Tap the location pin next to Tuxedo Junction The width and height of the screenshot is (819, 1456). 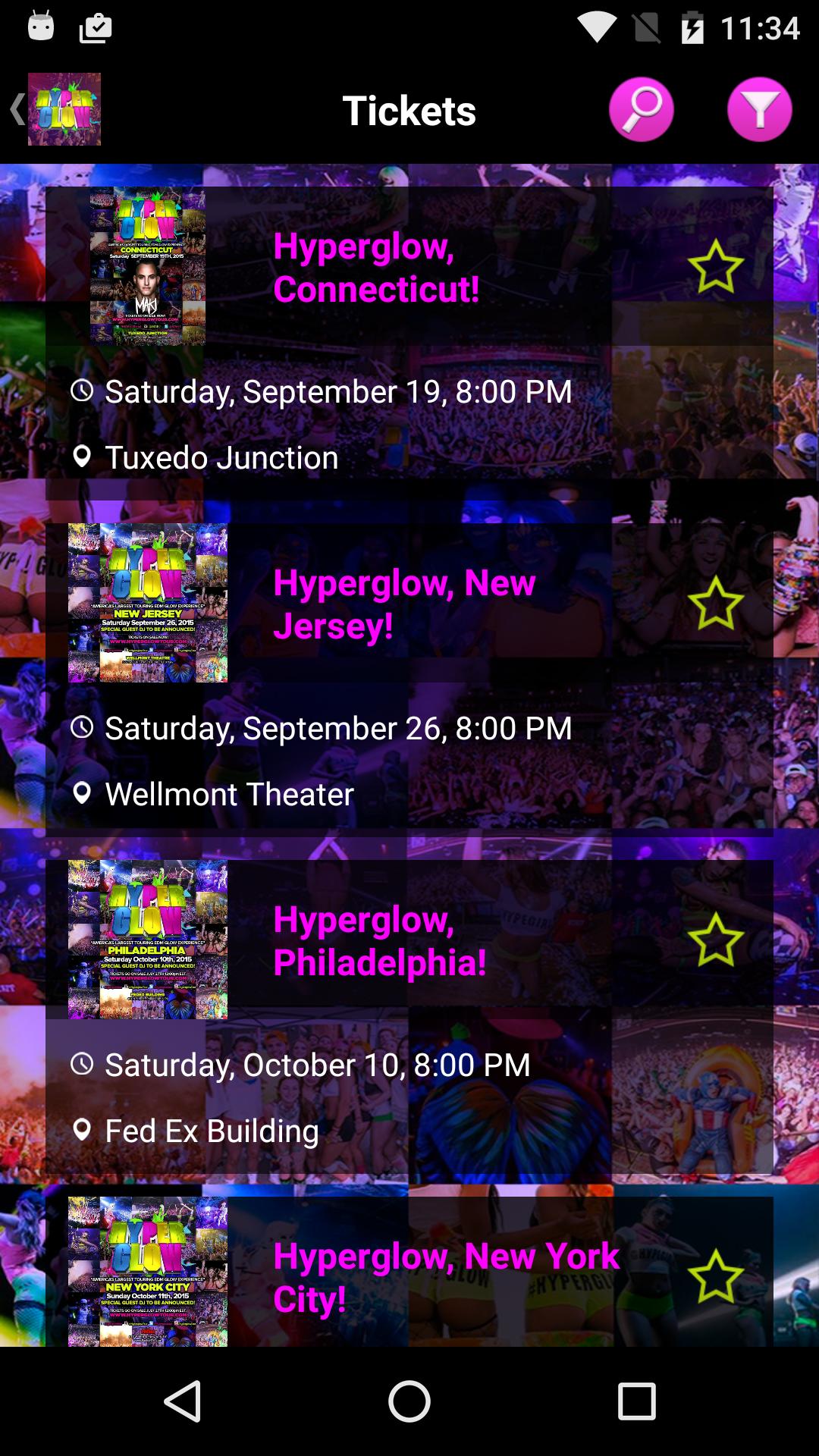pyautogui.click(x=83, y=457)
